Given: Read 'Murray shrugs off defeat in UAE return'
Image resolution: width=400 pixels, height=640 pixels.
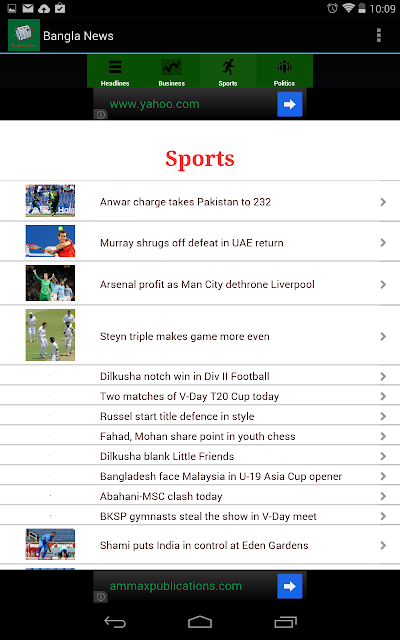Looking at the screenshot, I should [200, 242].
